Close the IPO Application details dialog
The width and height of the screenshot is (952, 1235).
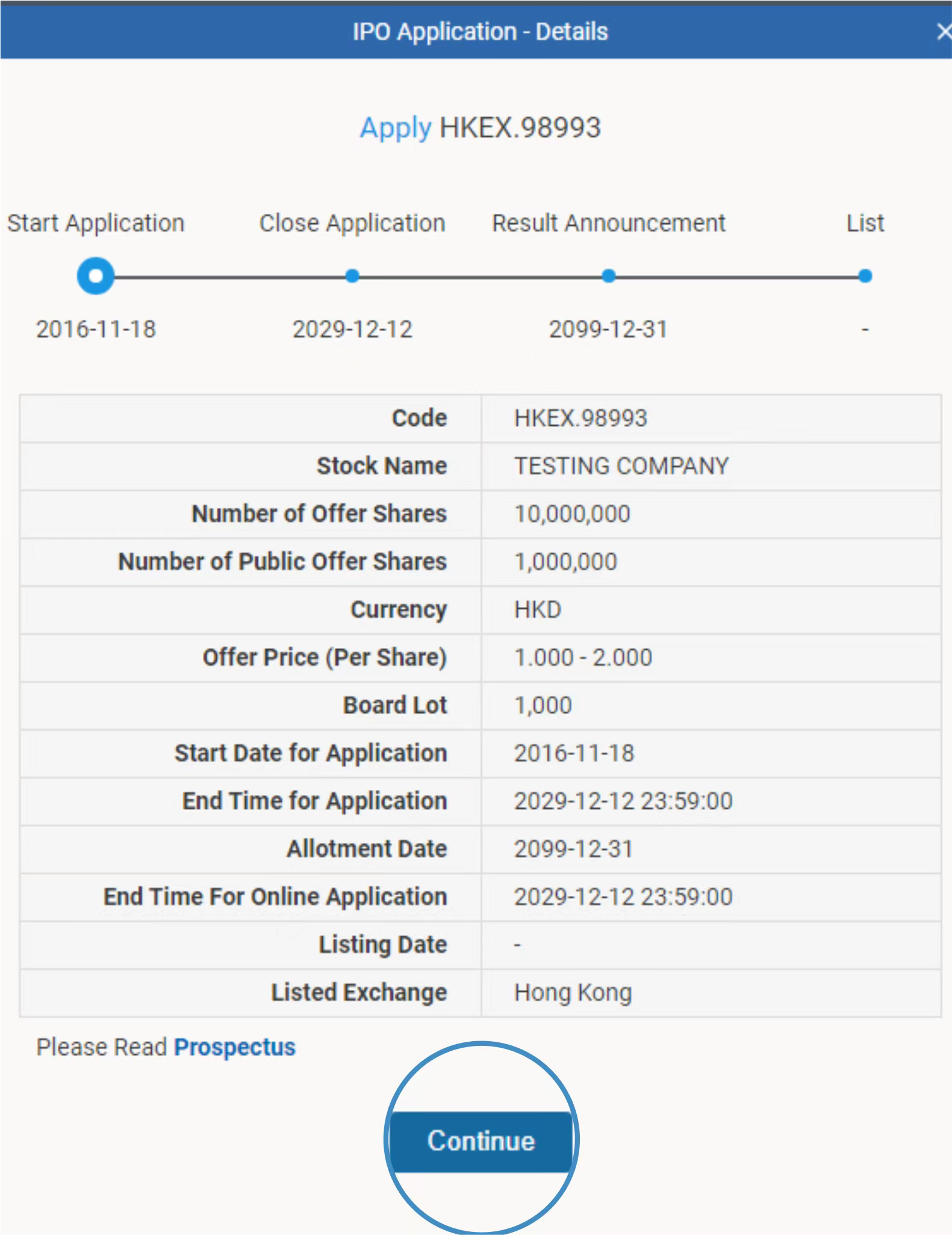(943, 31)
